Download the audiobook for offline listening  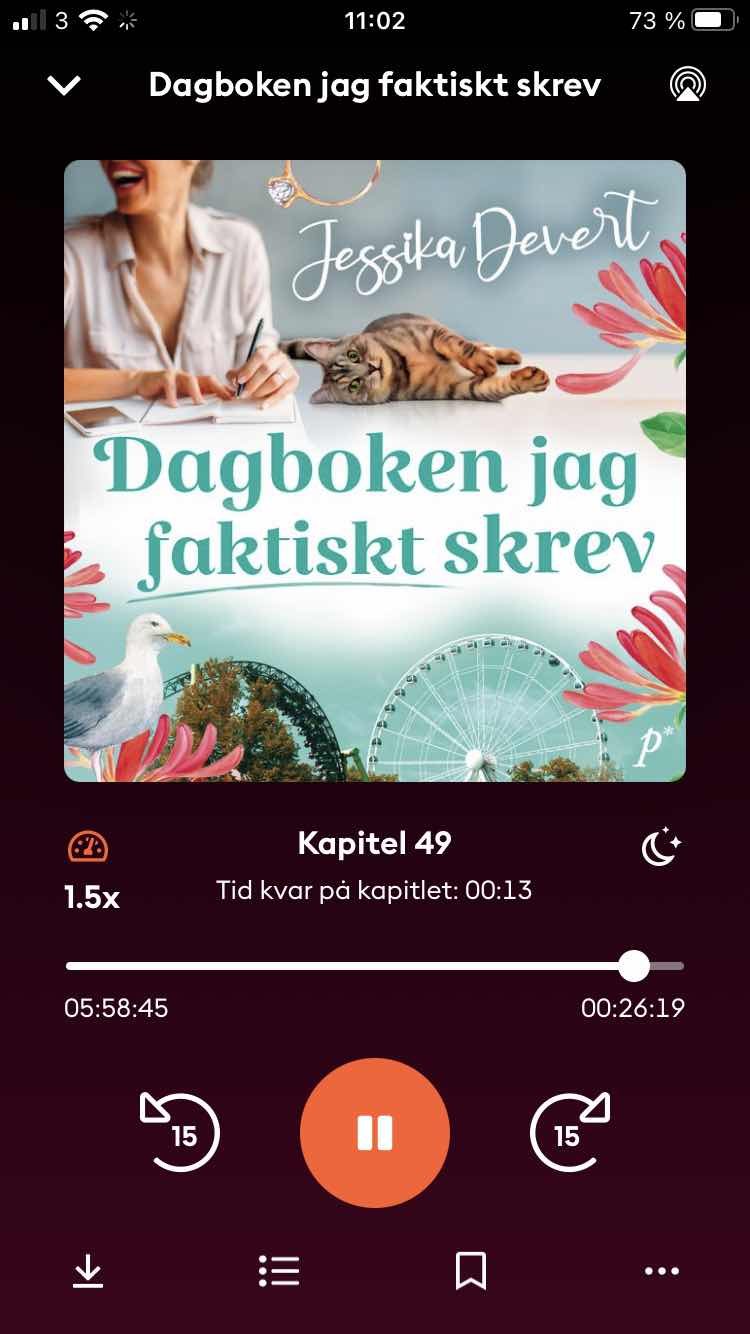click(89, 1270)
